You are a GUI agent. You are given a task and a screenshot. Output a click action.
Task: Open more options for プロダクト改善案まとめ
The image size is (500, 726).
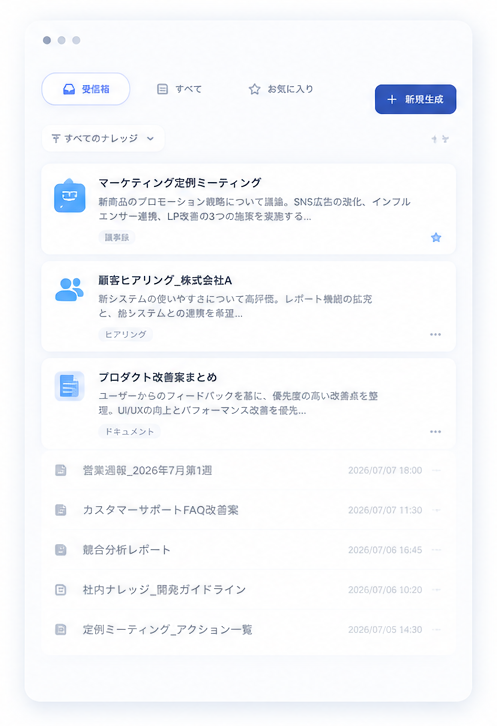pyautogui.click(x=435, y=432)
